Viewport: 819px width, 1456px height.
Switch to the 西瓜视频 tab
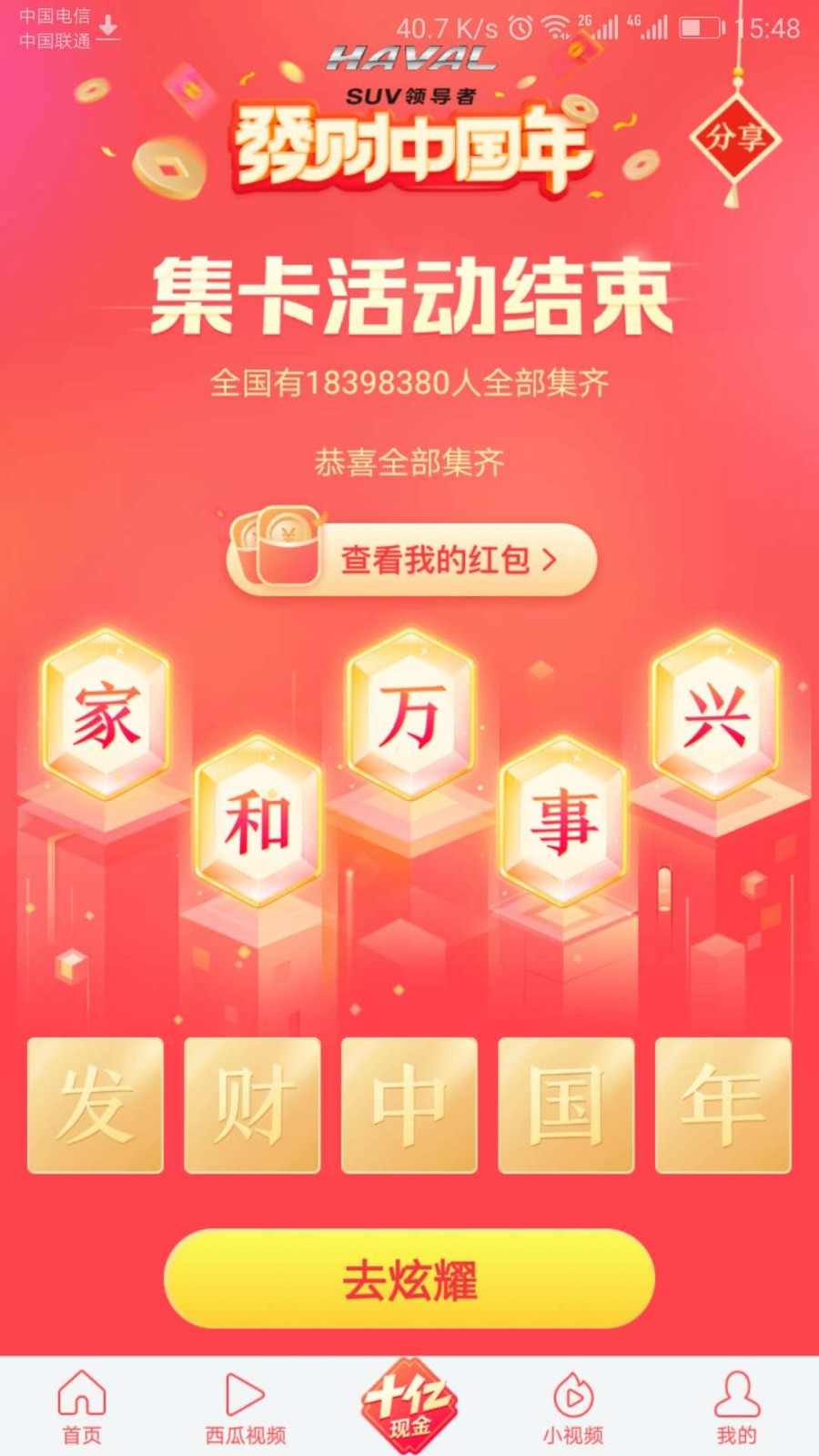pos(245,1406)
